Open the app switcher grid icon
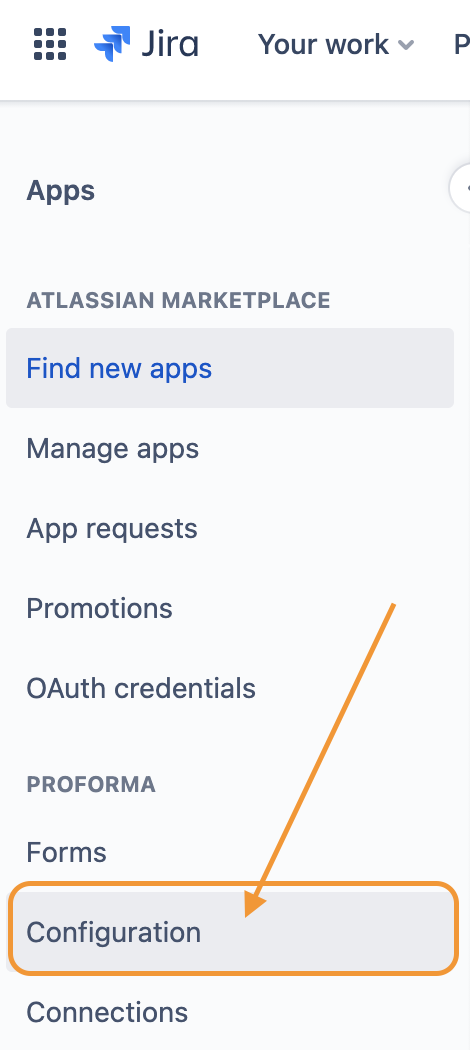The image size is (470, 1050). coord(50,44)
